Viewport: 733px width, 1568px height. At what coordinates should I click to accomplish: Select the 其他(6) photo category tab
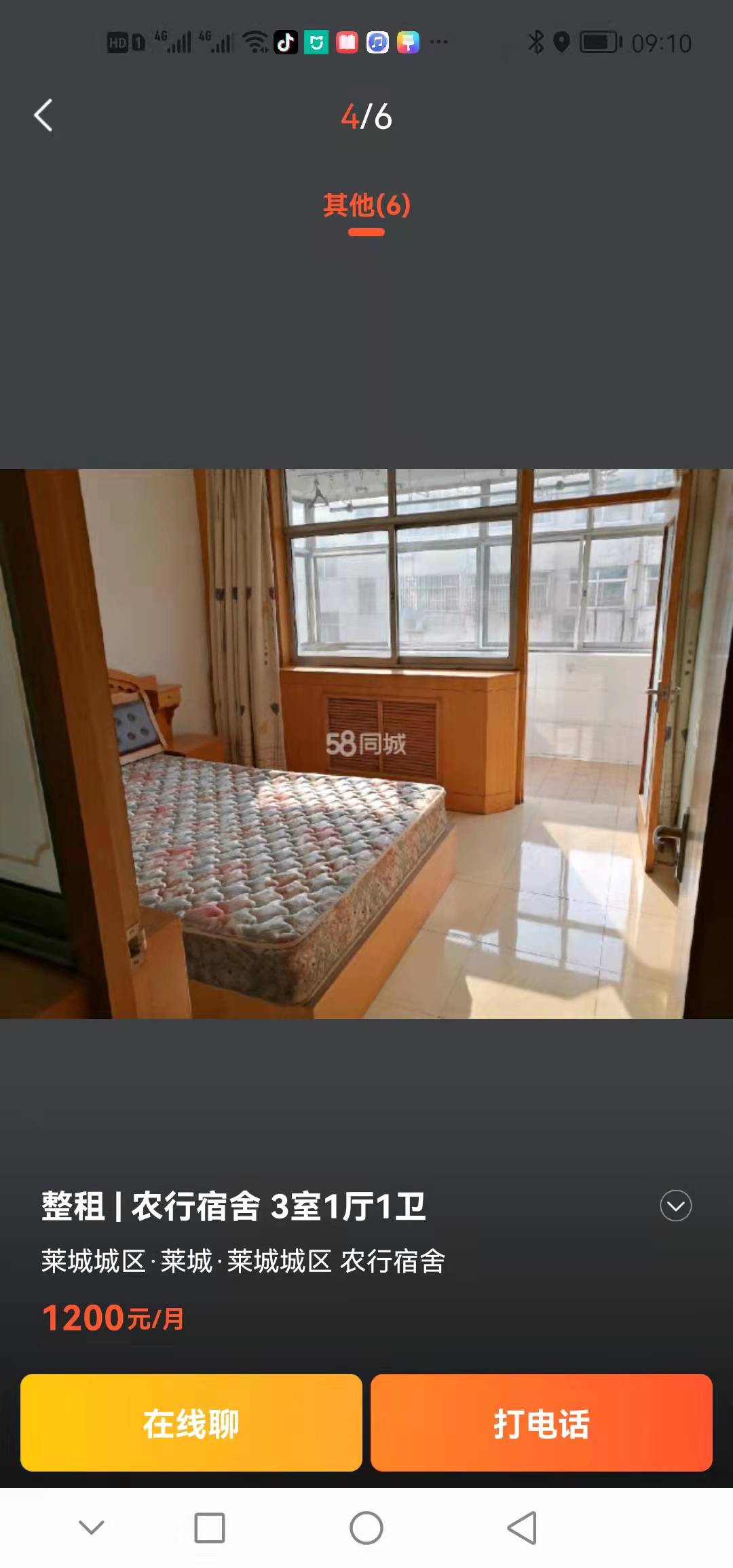[x=366, y=206]
